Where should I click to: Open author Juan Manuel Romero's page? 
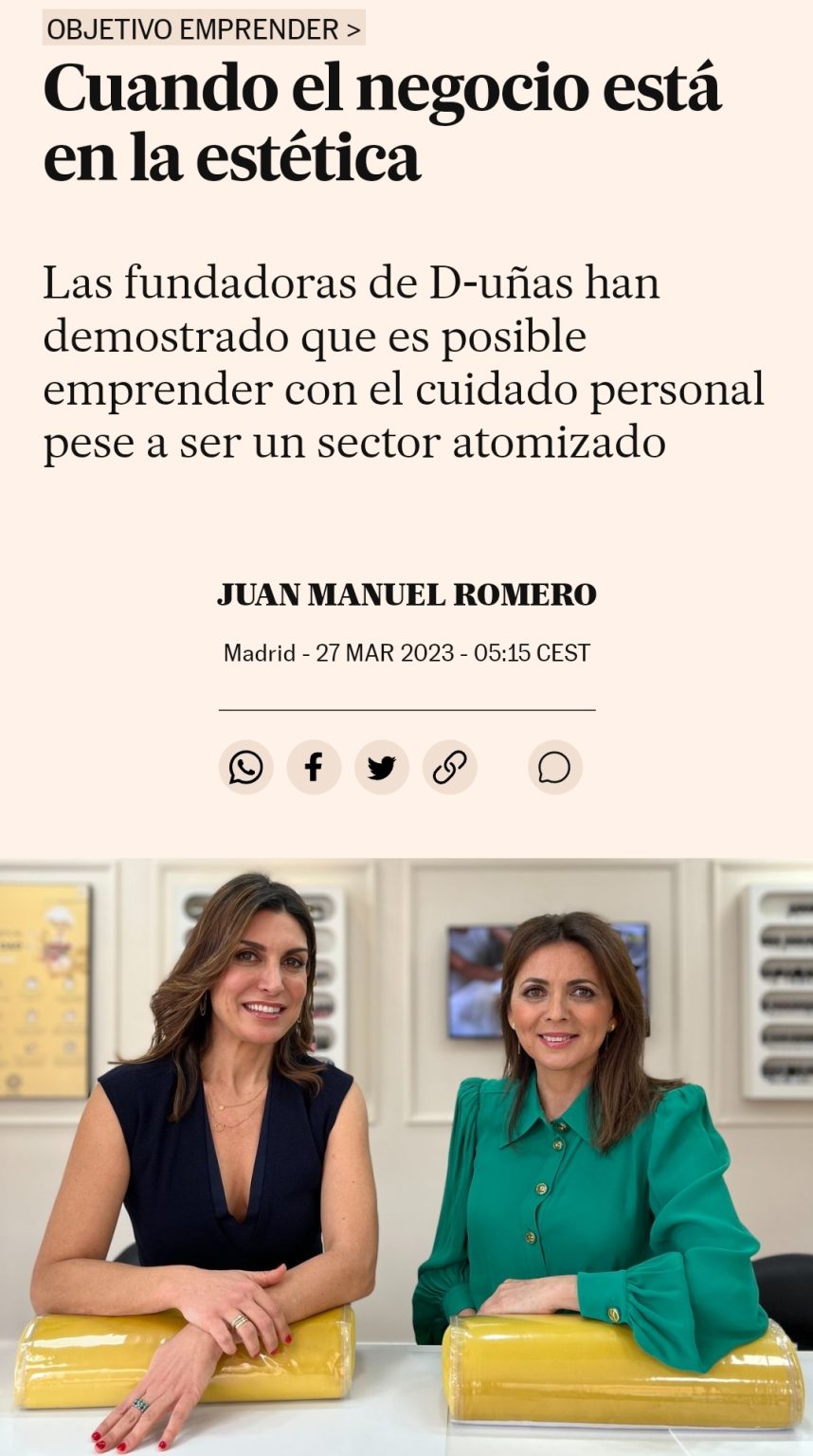(406, 594)
